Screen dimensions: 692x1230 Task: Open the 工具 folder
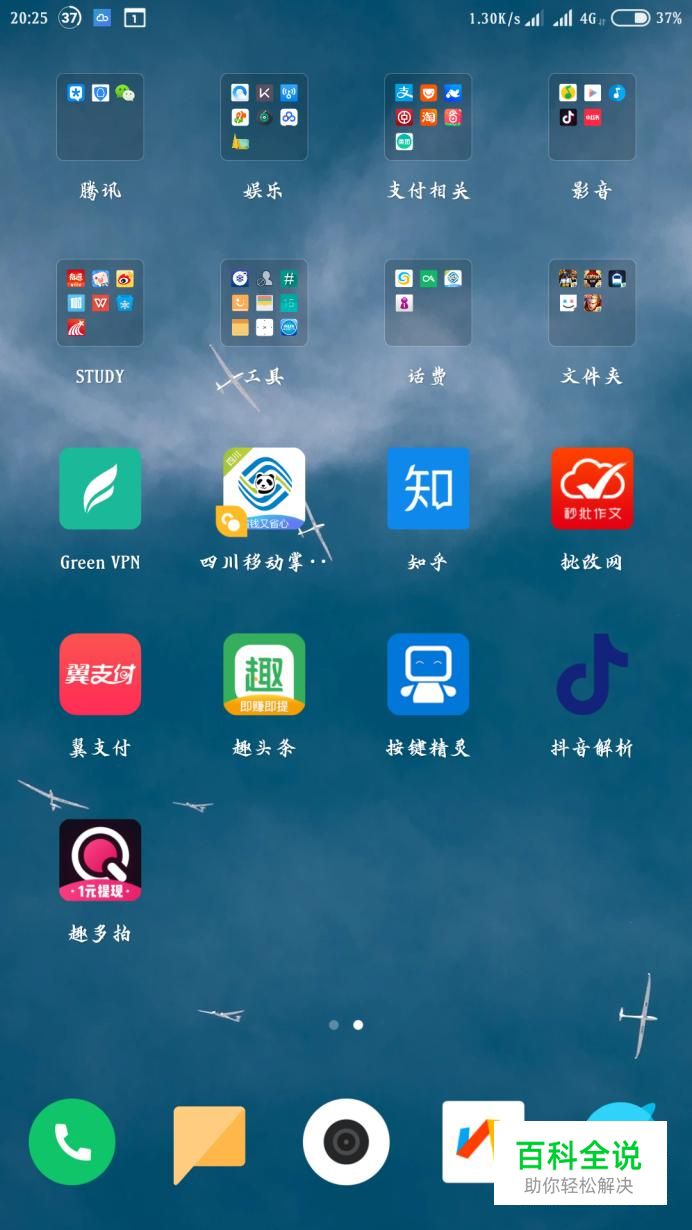(264, 303)
